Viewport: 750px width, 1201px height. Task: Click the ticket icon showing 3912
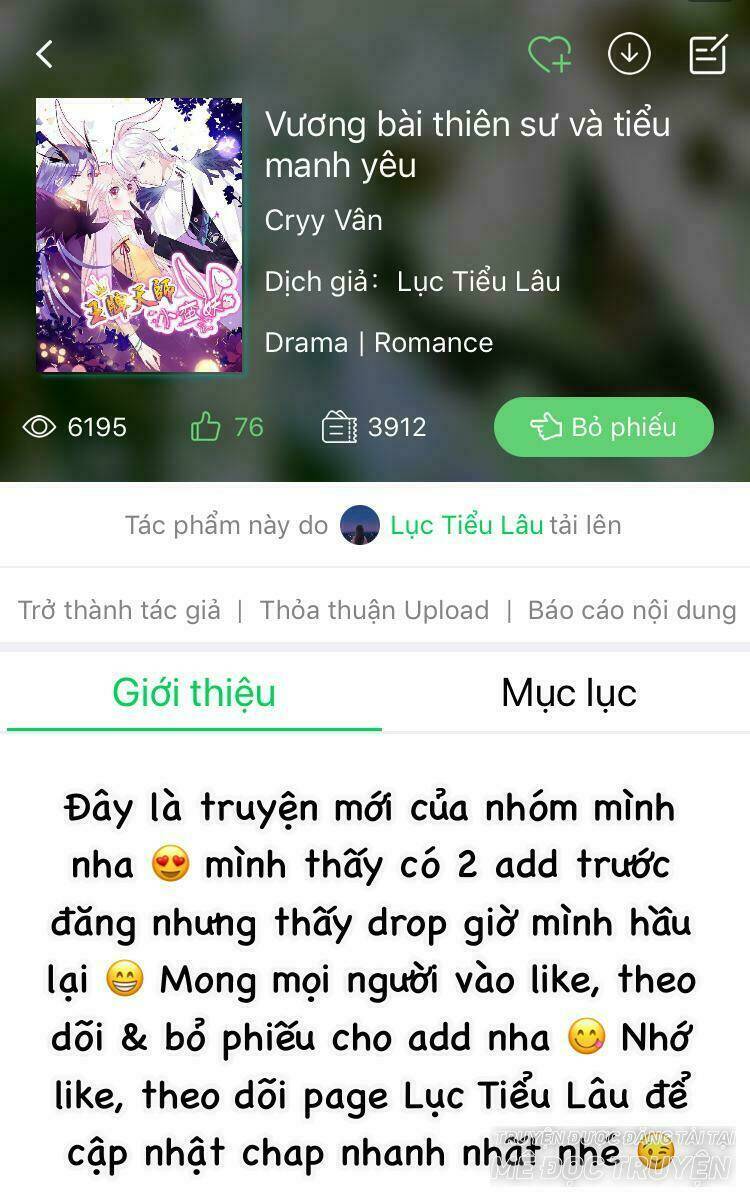tap(338, 427)
